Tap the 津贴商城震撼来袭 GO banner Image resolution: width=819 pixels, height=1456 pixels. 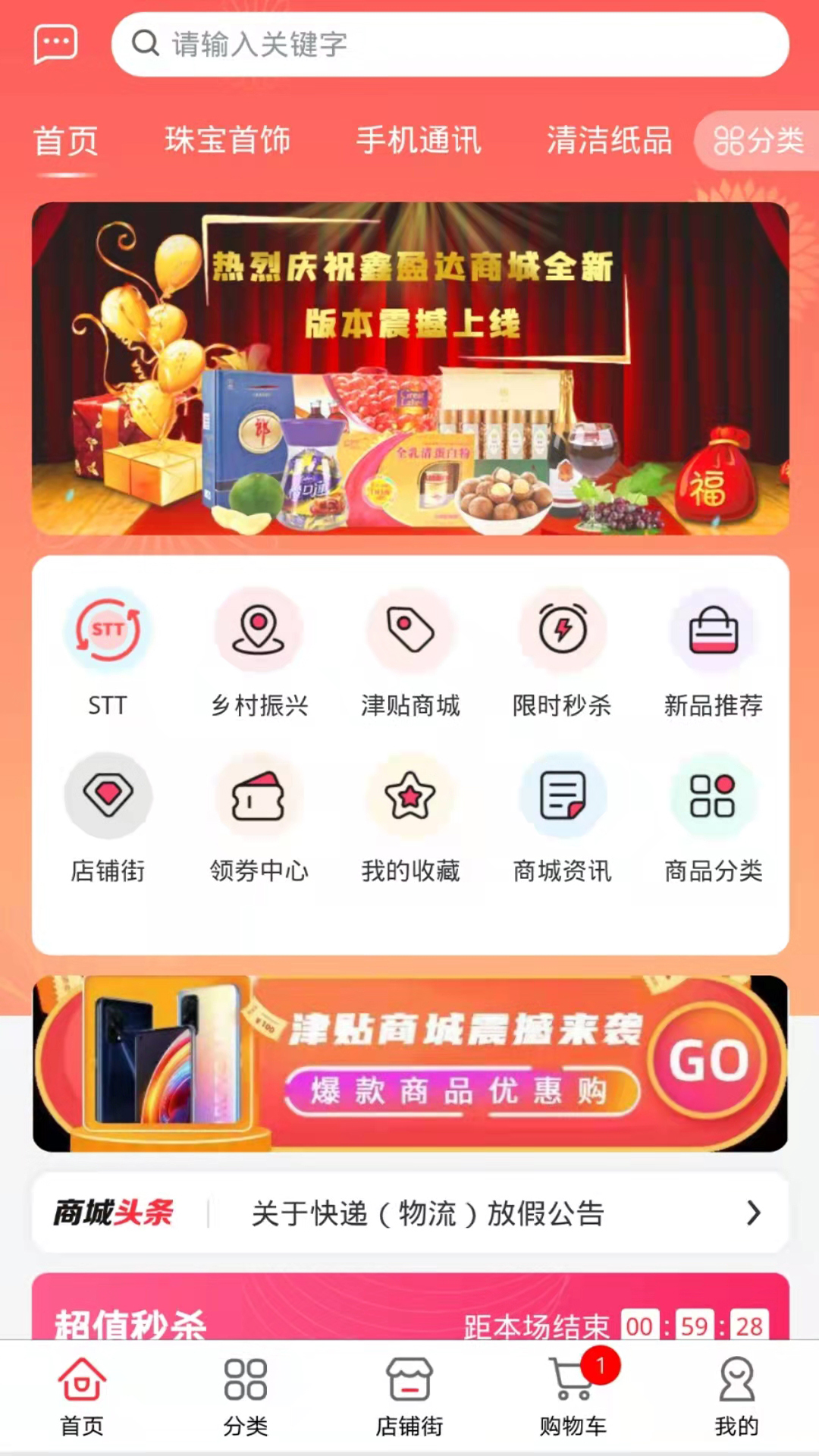(410, 1063)
